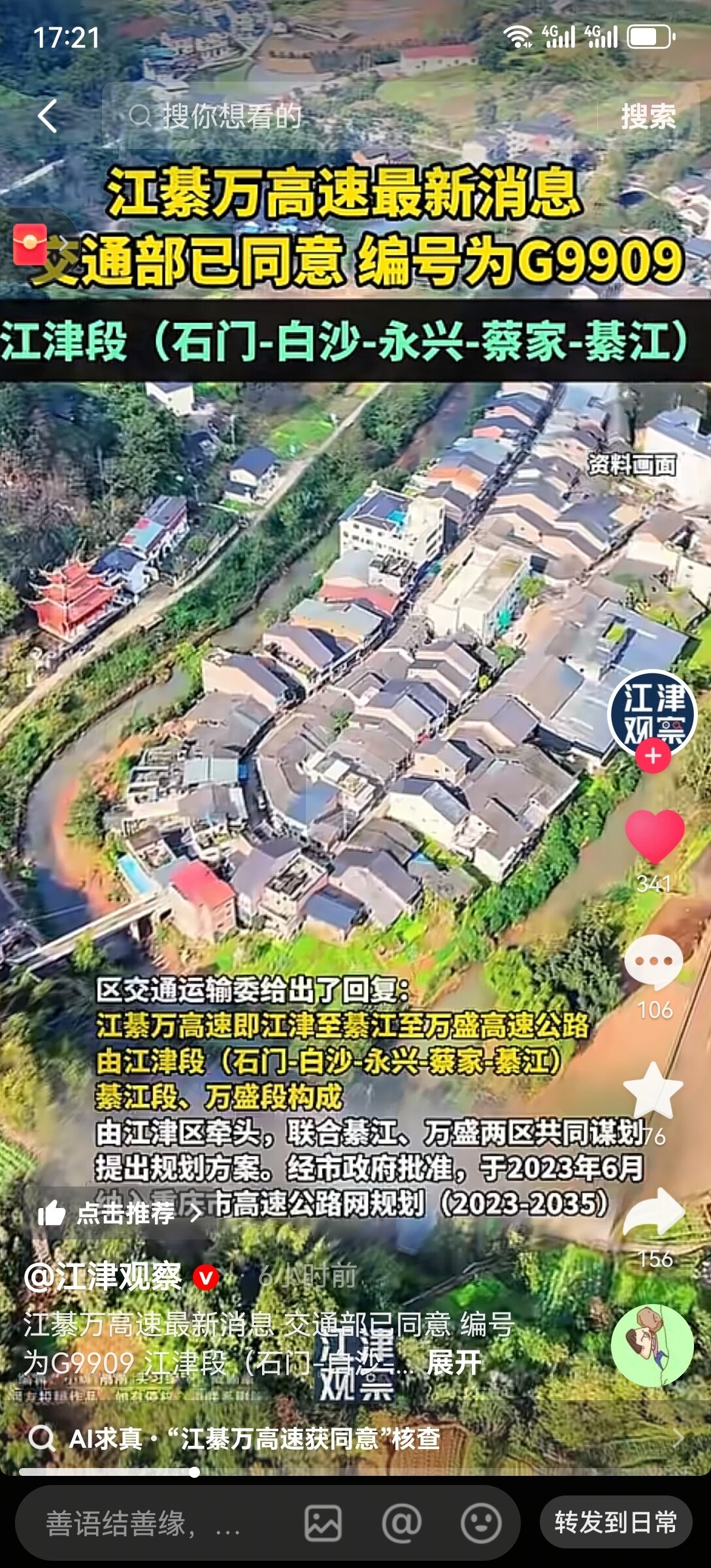Viewport: 711px width, 1568px height.
Task: Open 江津观察 author avatar profile
Action: coord(653,713)
